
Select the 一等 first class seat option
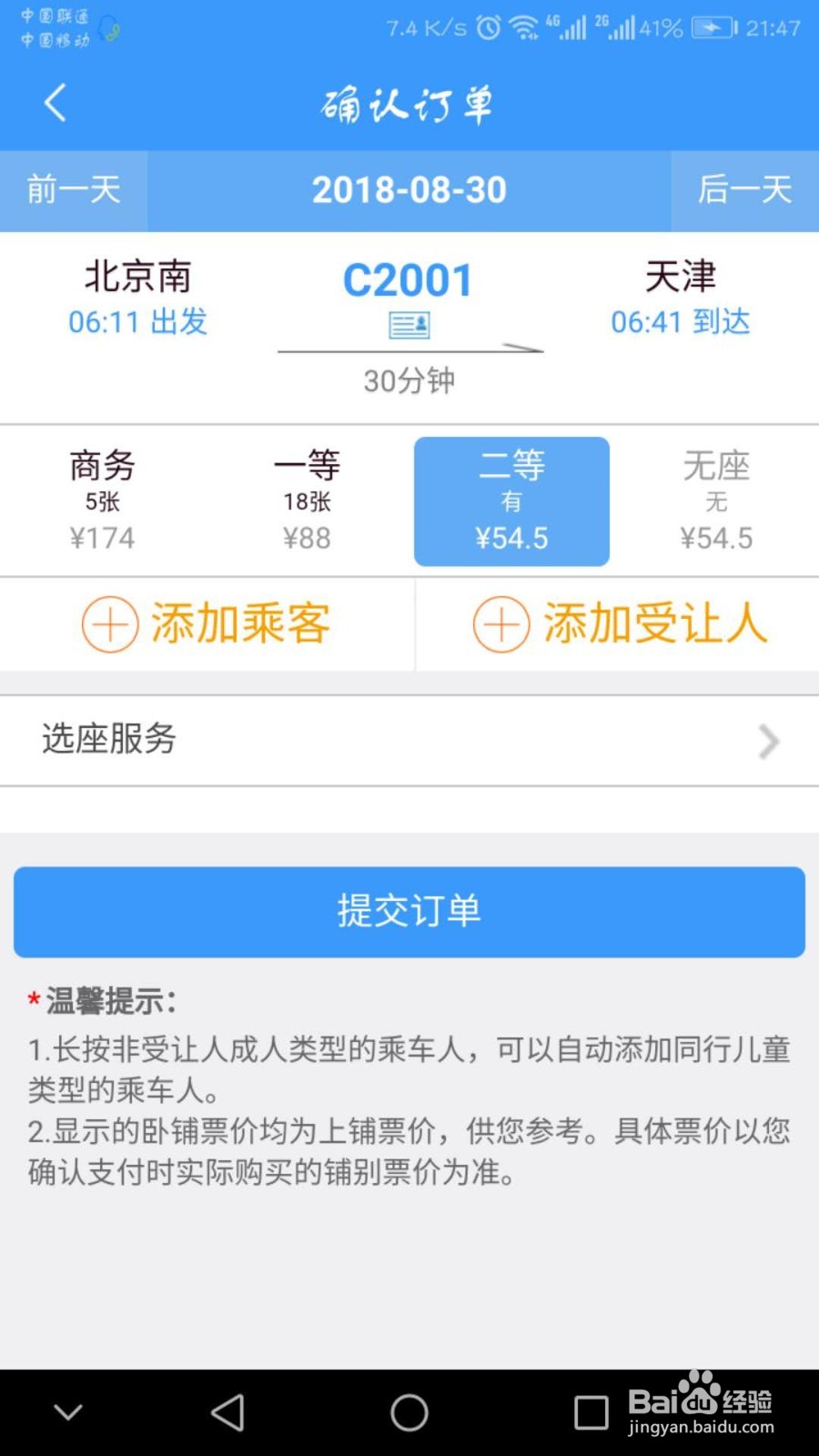tap(307, 500)
